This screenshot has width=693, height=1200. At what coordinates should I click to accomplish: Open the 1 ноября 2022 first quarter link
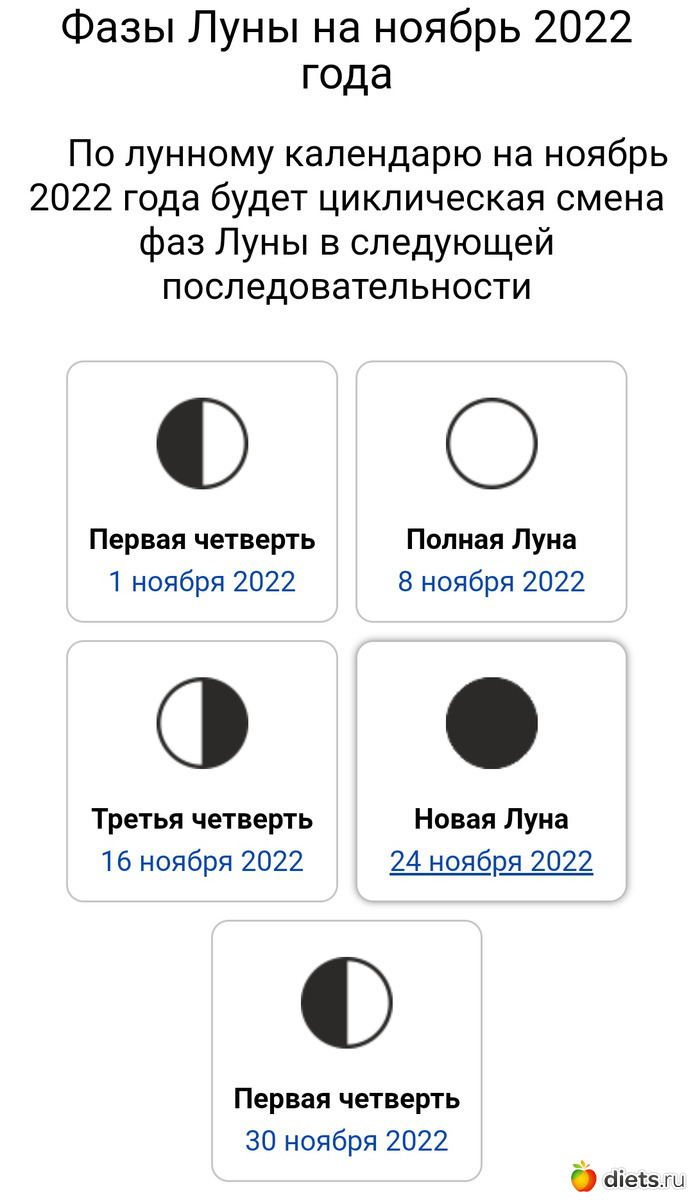tap(202, 582)
